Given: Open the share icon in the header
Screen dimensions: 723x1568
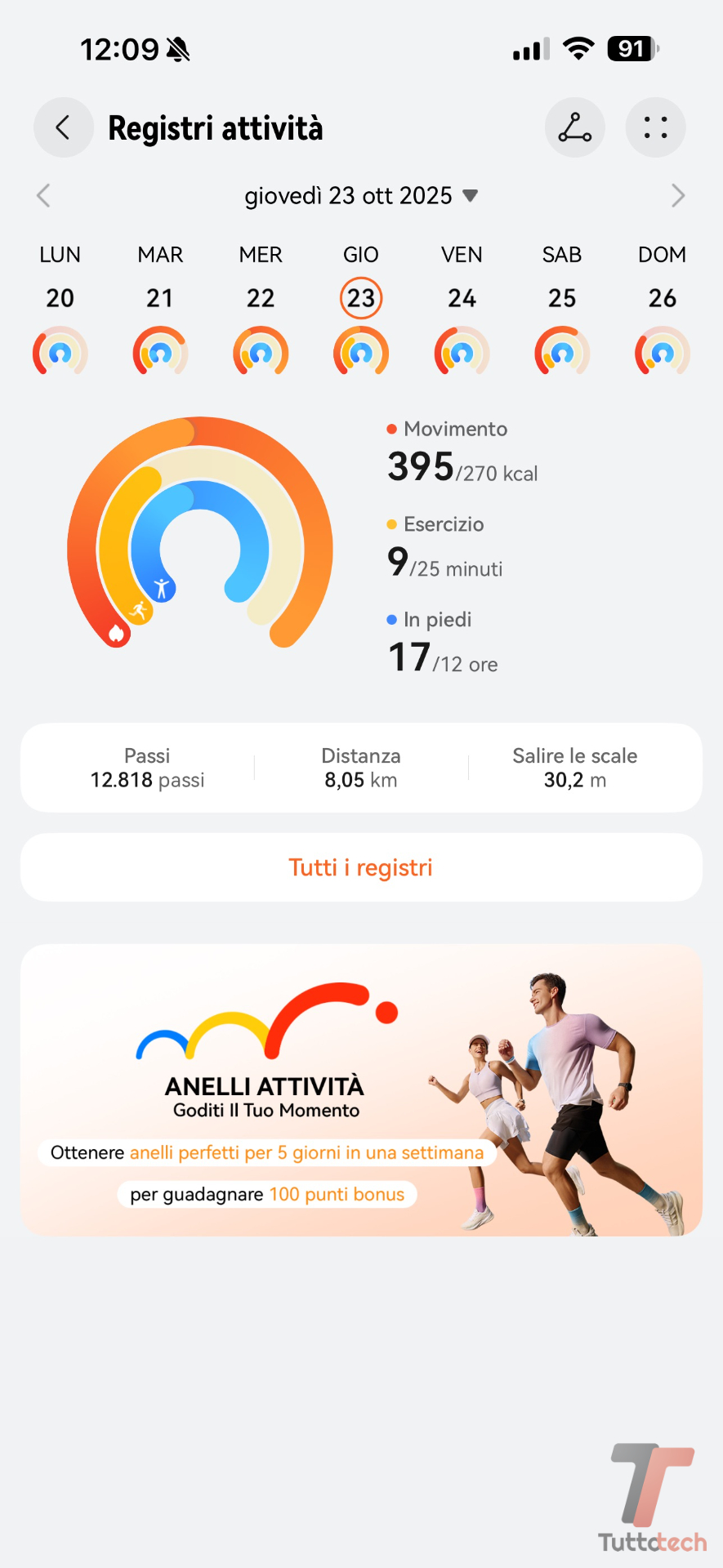Looking at the screenshot, I should coord(574,127).
